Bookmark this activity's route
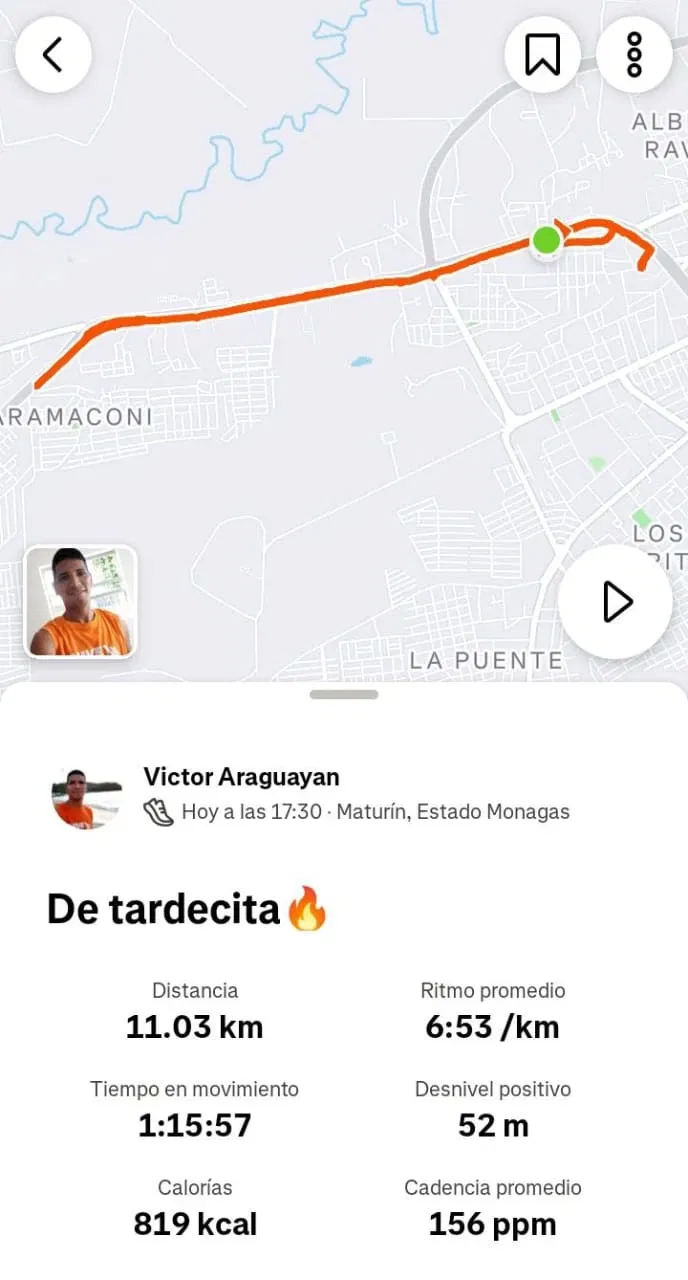Screen dimensions: 688x1280 543,55
